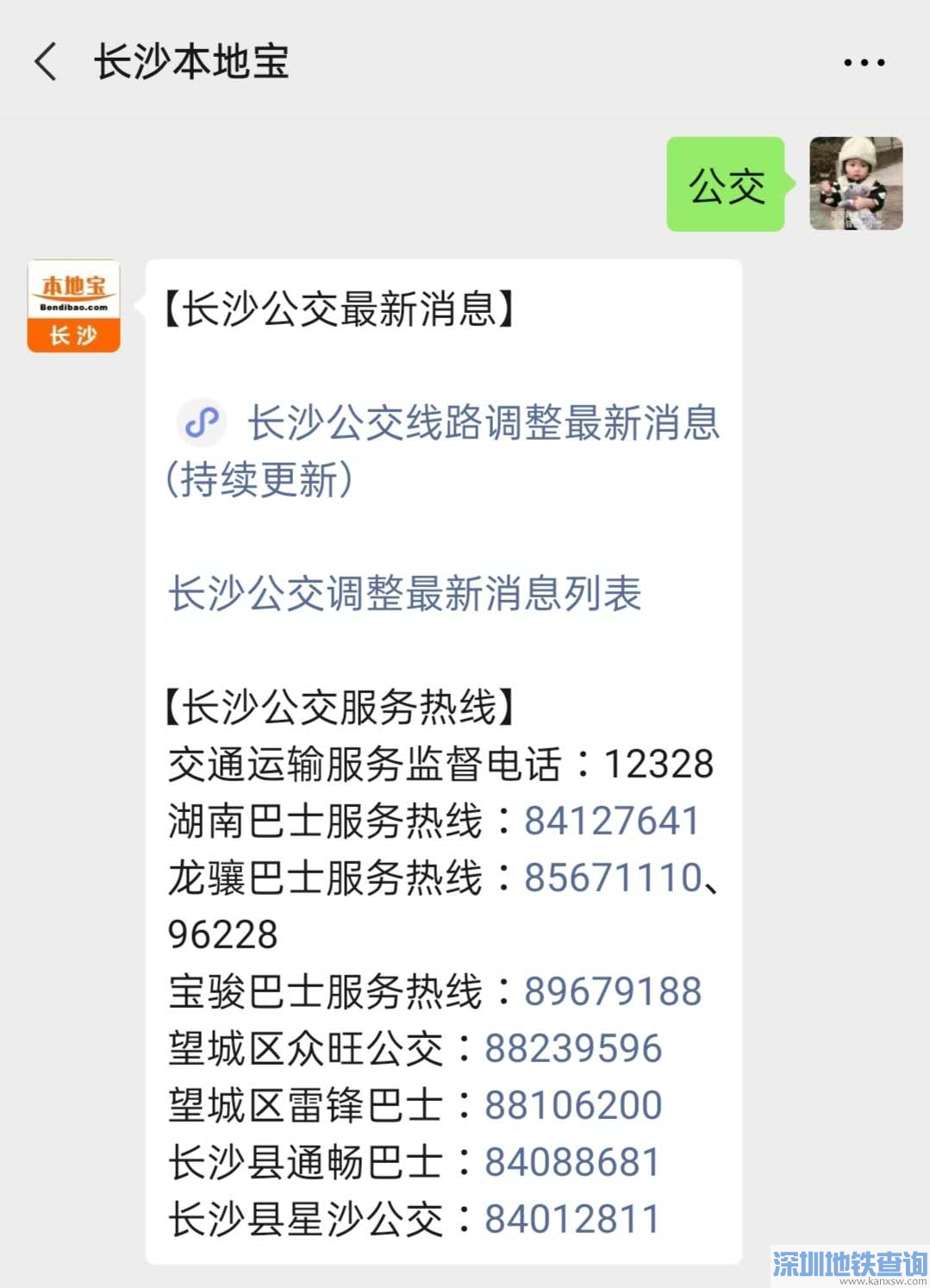Image resolution: width=930 pixels, height=1288 pixels.
Task: Call 长沙县通畅巴士 at 84088681
Action: pos(572,1162)
